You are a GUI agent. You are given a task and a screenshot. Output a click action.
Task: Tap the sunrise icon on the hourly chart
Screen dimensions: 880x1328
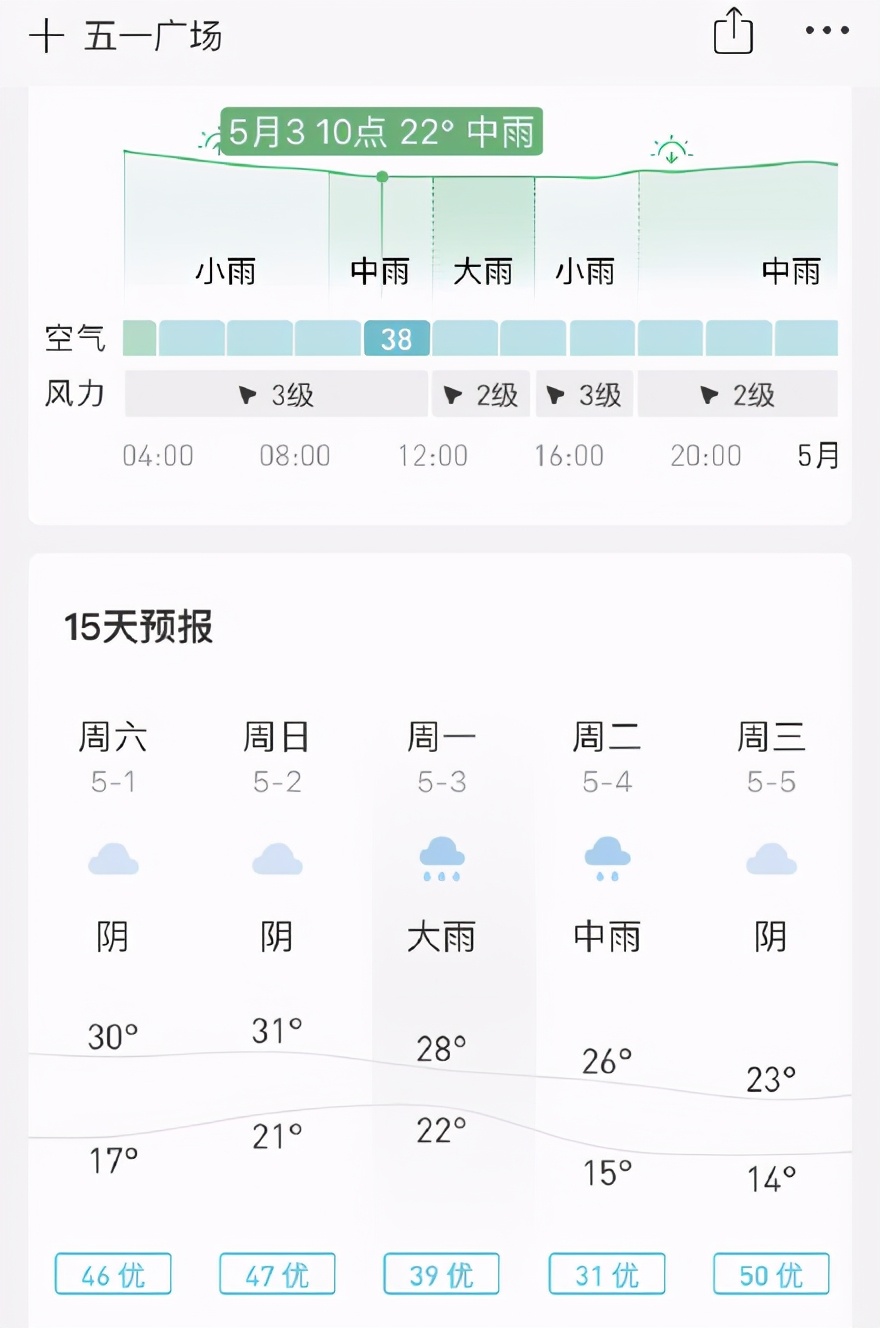point(213,140)
